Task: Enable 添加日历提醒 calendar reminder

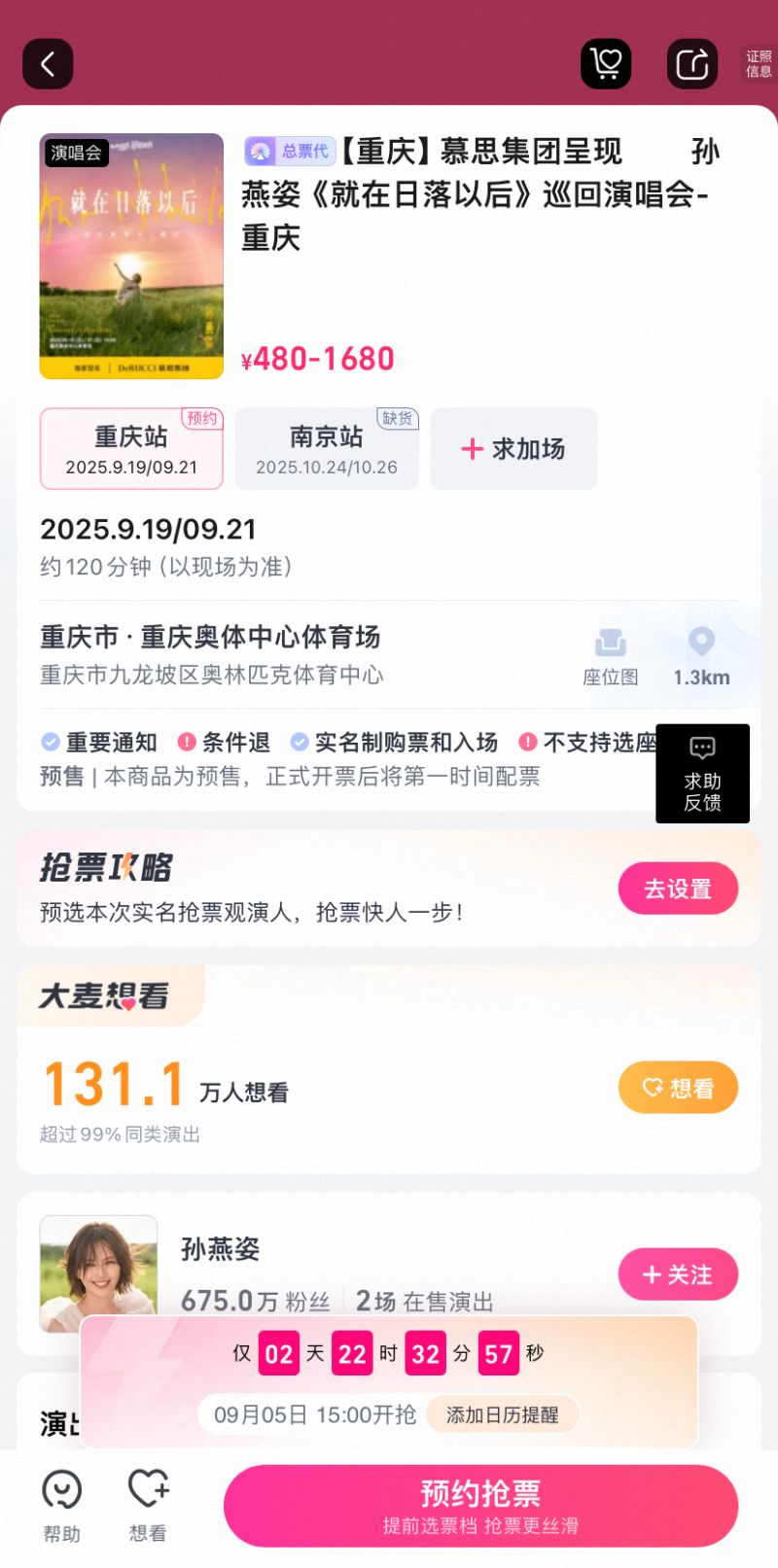Action: coord(503,1415)
